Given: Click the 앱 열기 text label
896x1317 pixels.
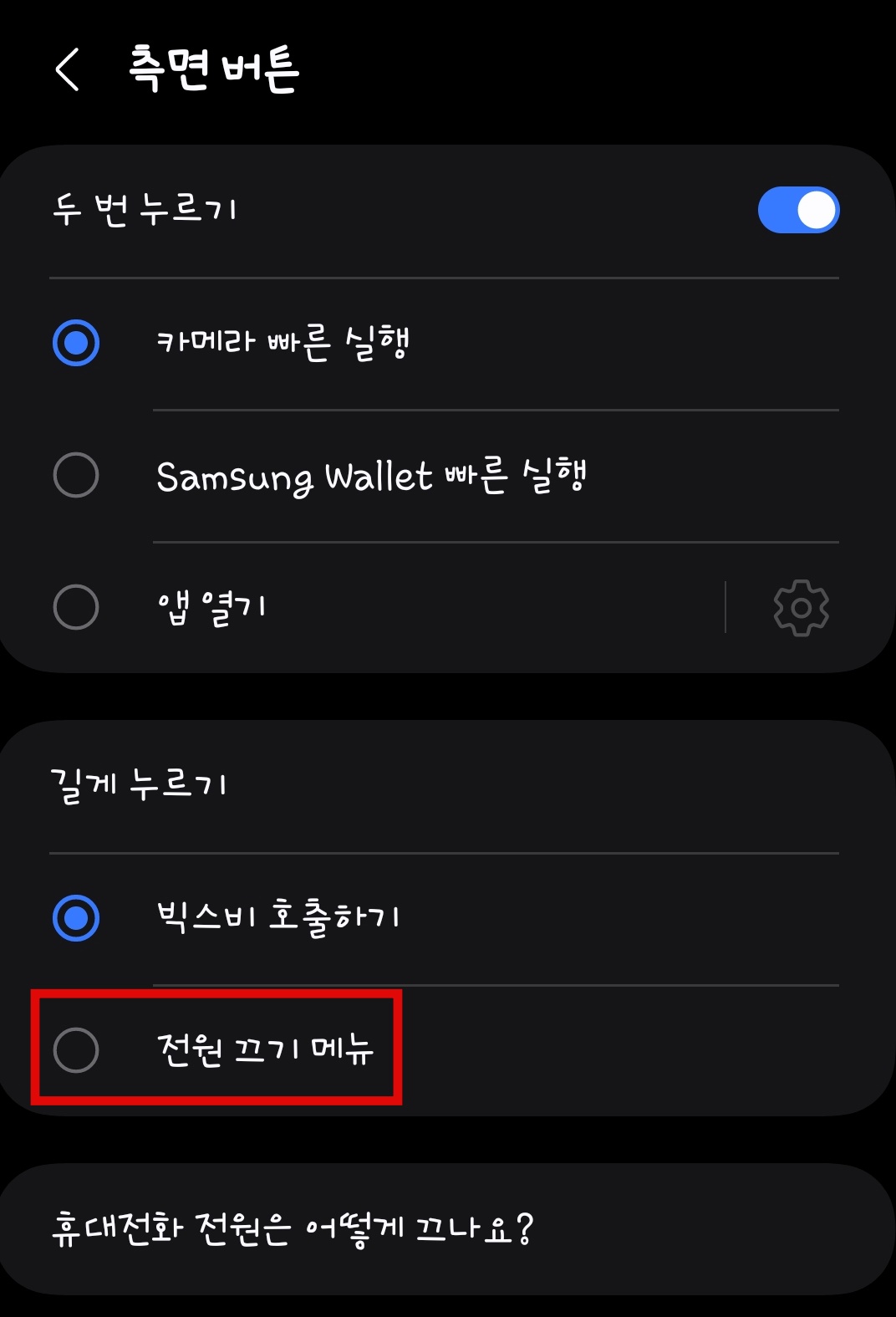Looking at the screenshot, I should tap(211, 608).
